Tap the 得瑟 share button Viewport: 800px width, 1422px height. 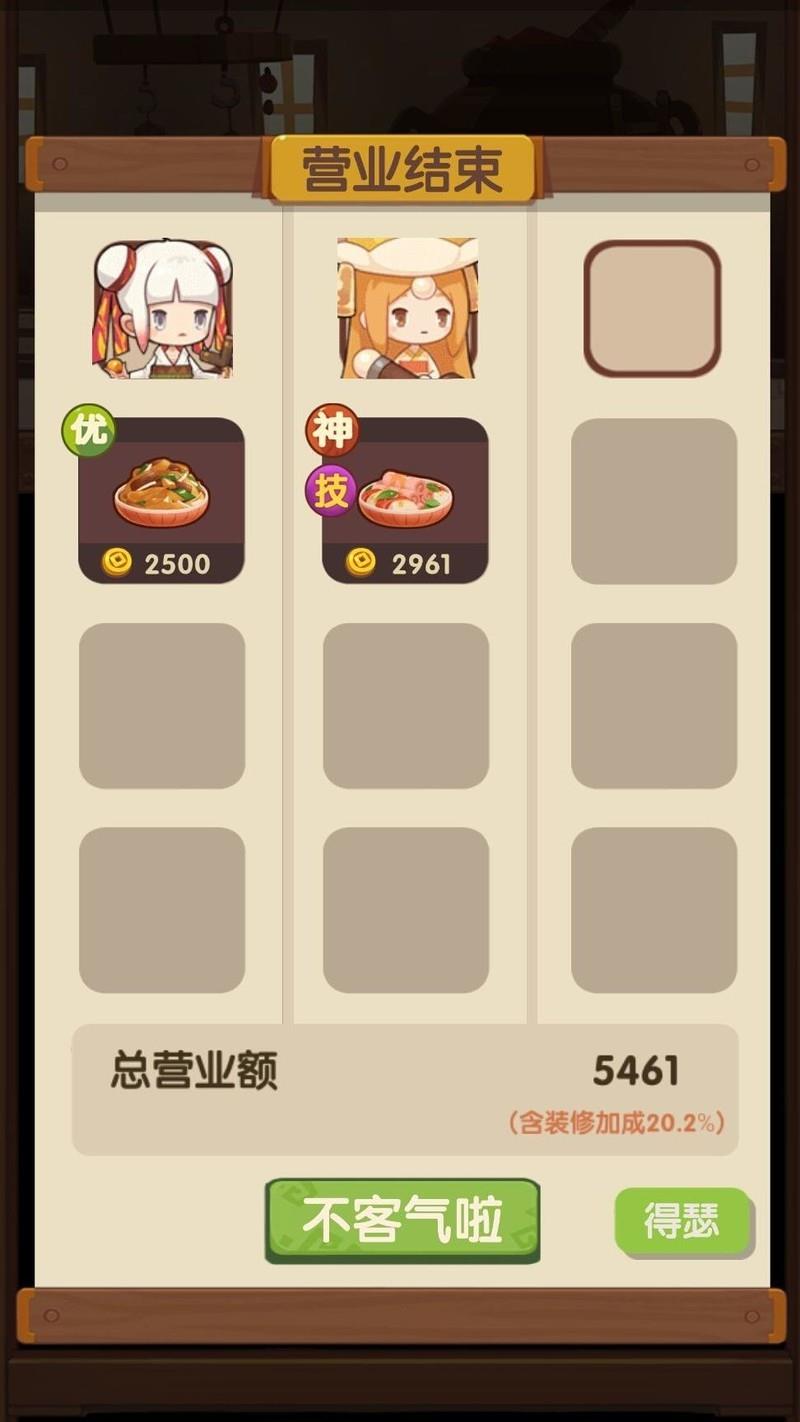(682, 1221)
